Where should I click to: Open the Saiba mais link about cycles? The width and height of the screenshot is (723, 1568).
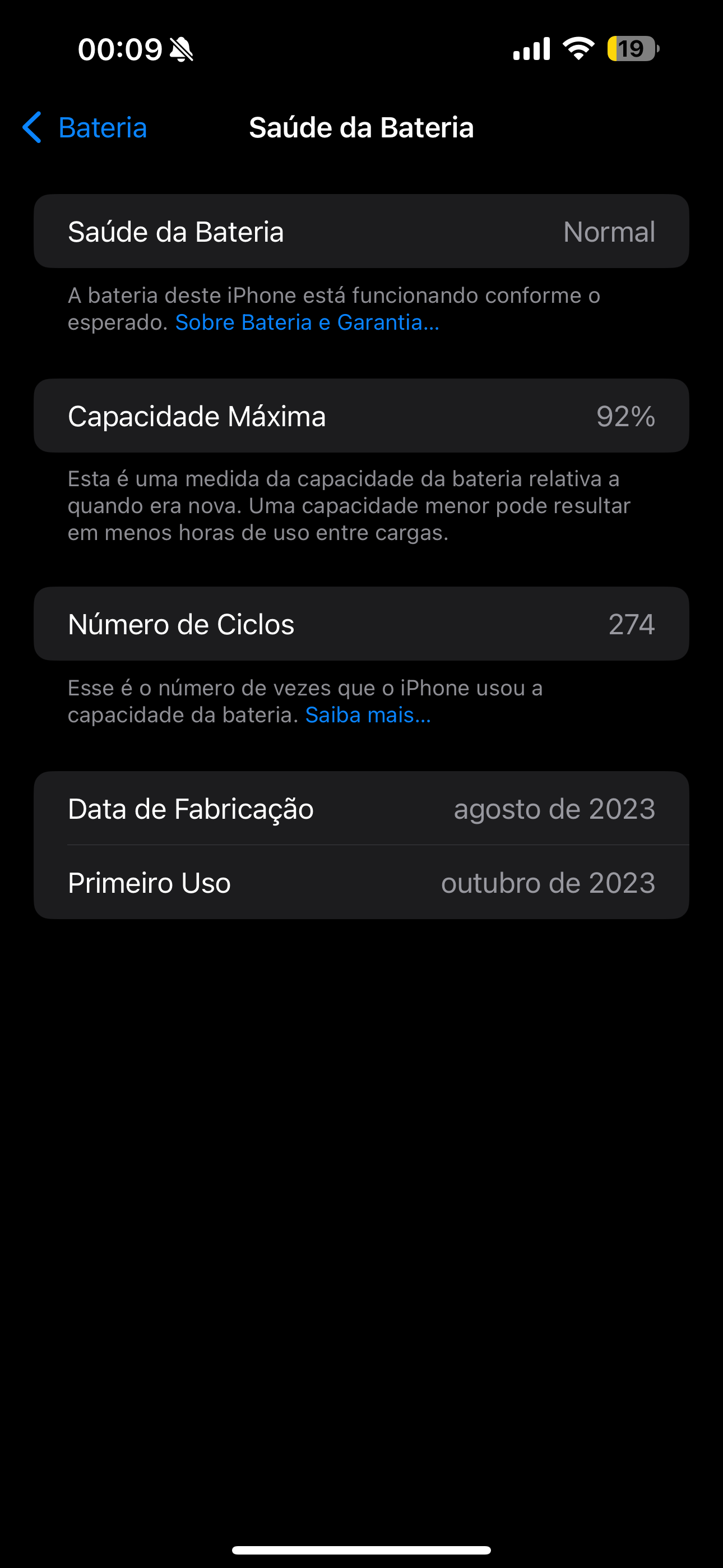(368, 715)
